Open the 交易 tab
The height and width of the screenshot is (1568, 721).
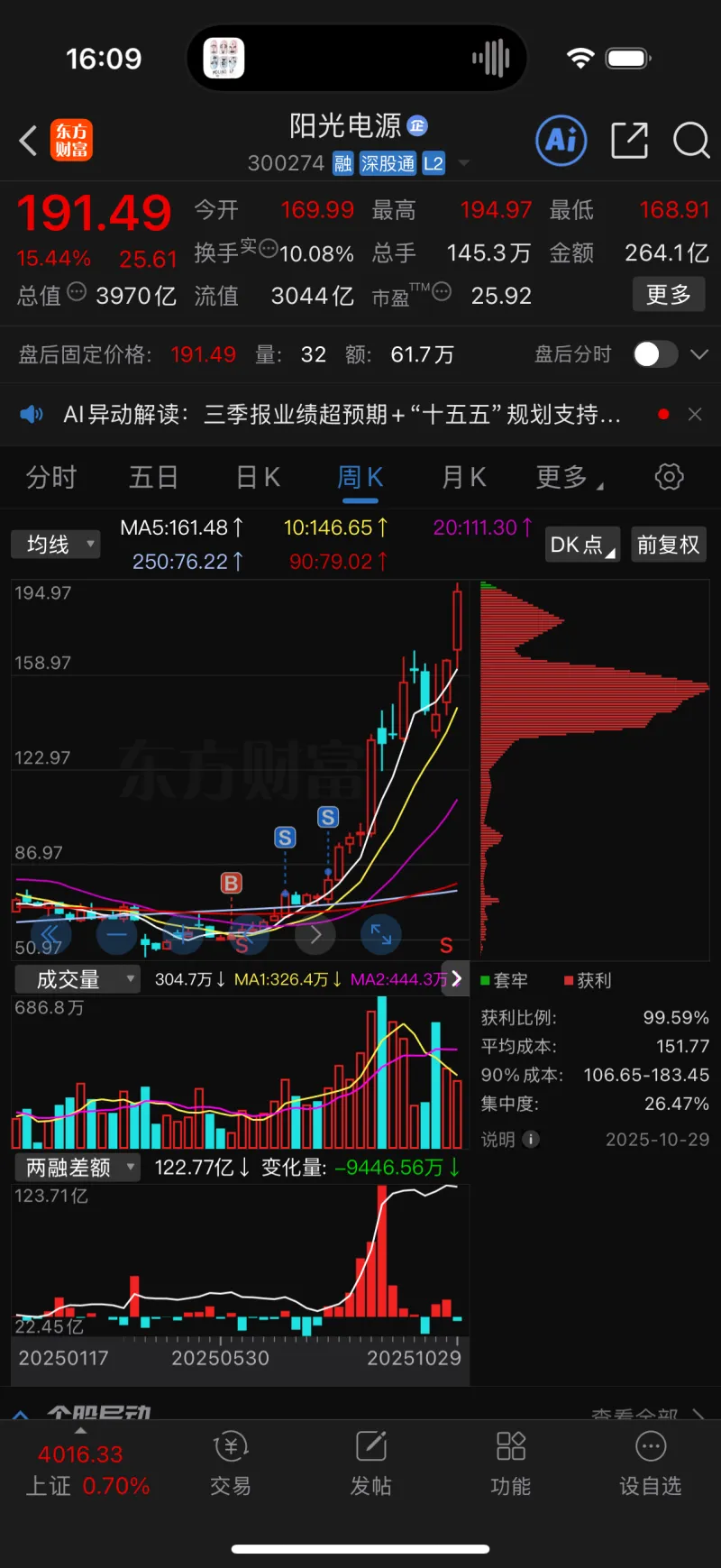click(231, 1465)
